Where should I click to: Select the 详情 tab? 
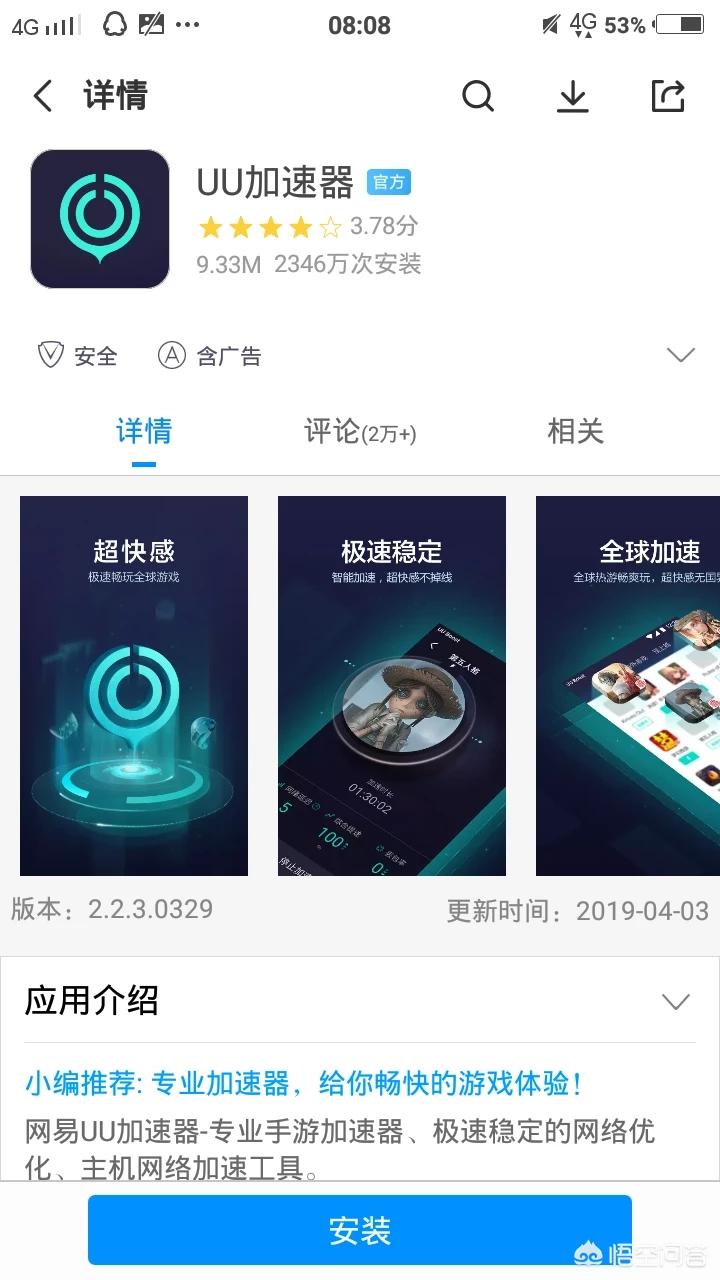(x=144, y=432)
